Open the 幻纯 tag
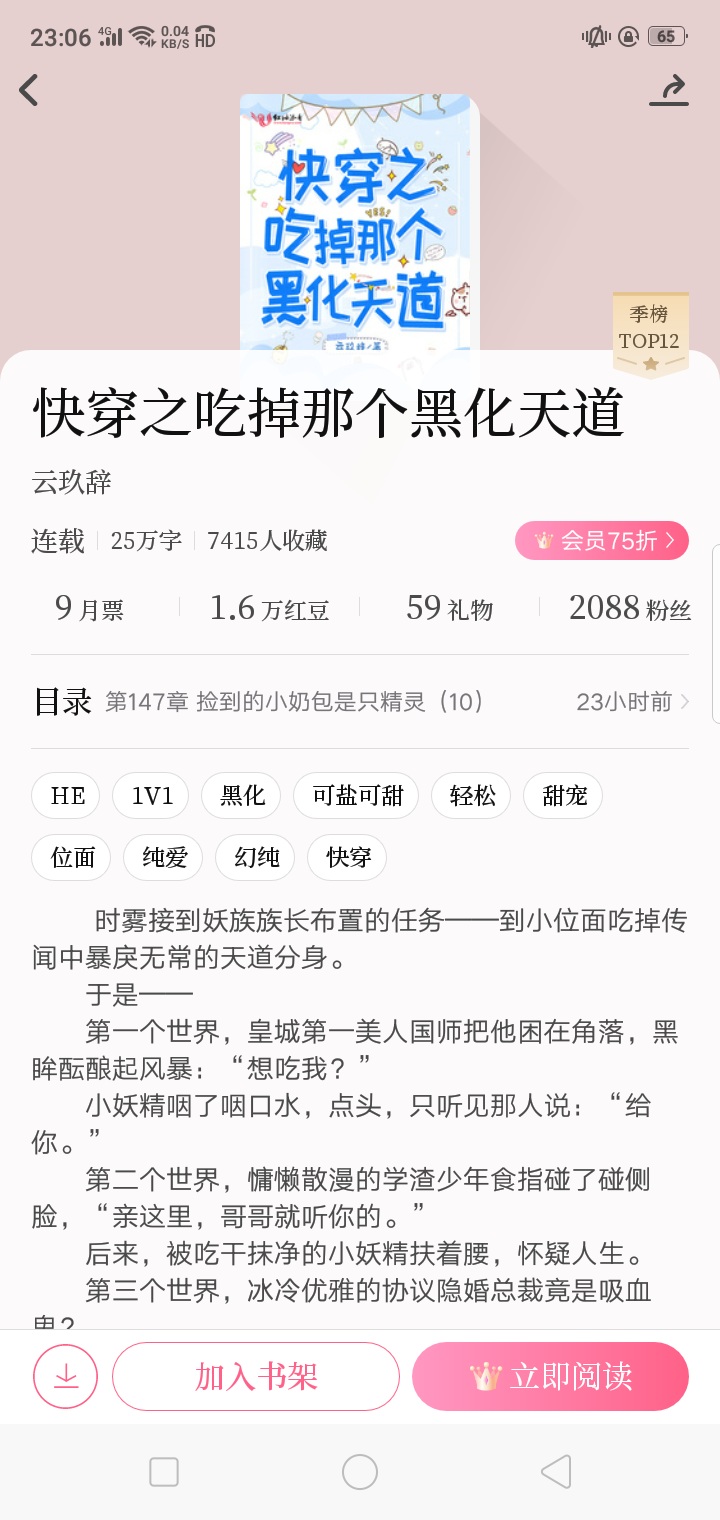 (256, 857)
